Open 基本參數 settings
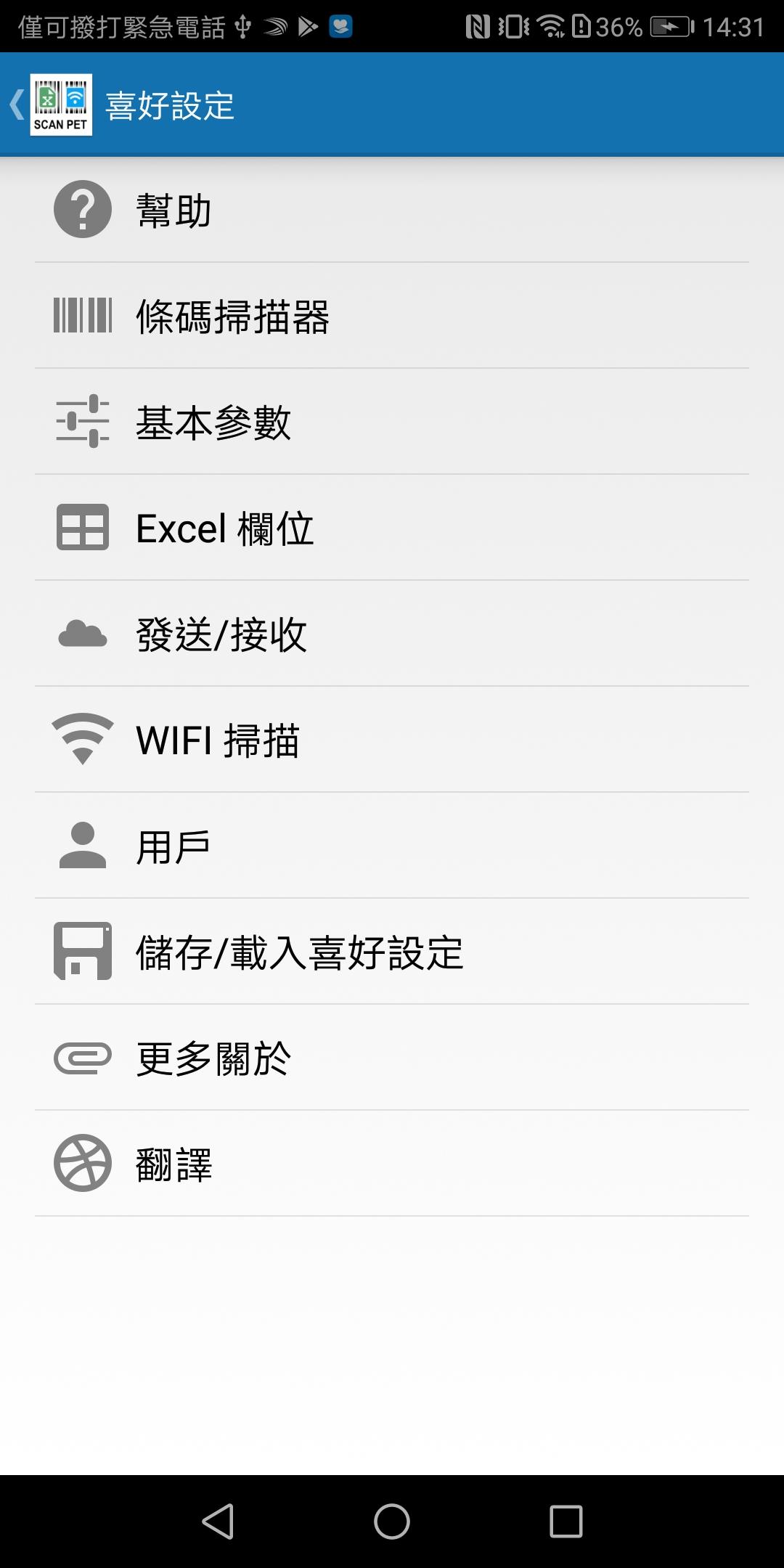This screenshot has height=1568, width=784. tap(392, 422)
